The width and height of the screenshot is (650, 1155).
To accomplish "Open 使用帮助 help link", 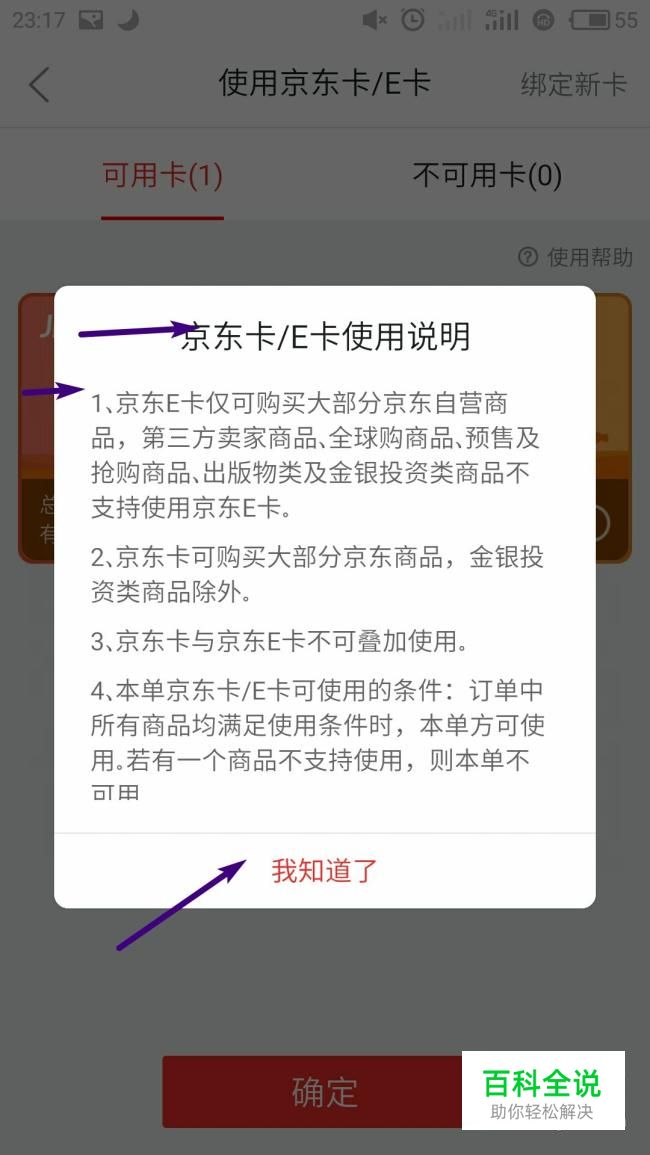I will 576,257.
